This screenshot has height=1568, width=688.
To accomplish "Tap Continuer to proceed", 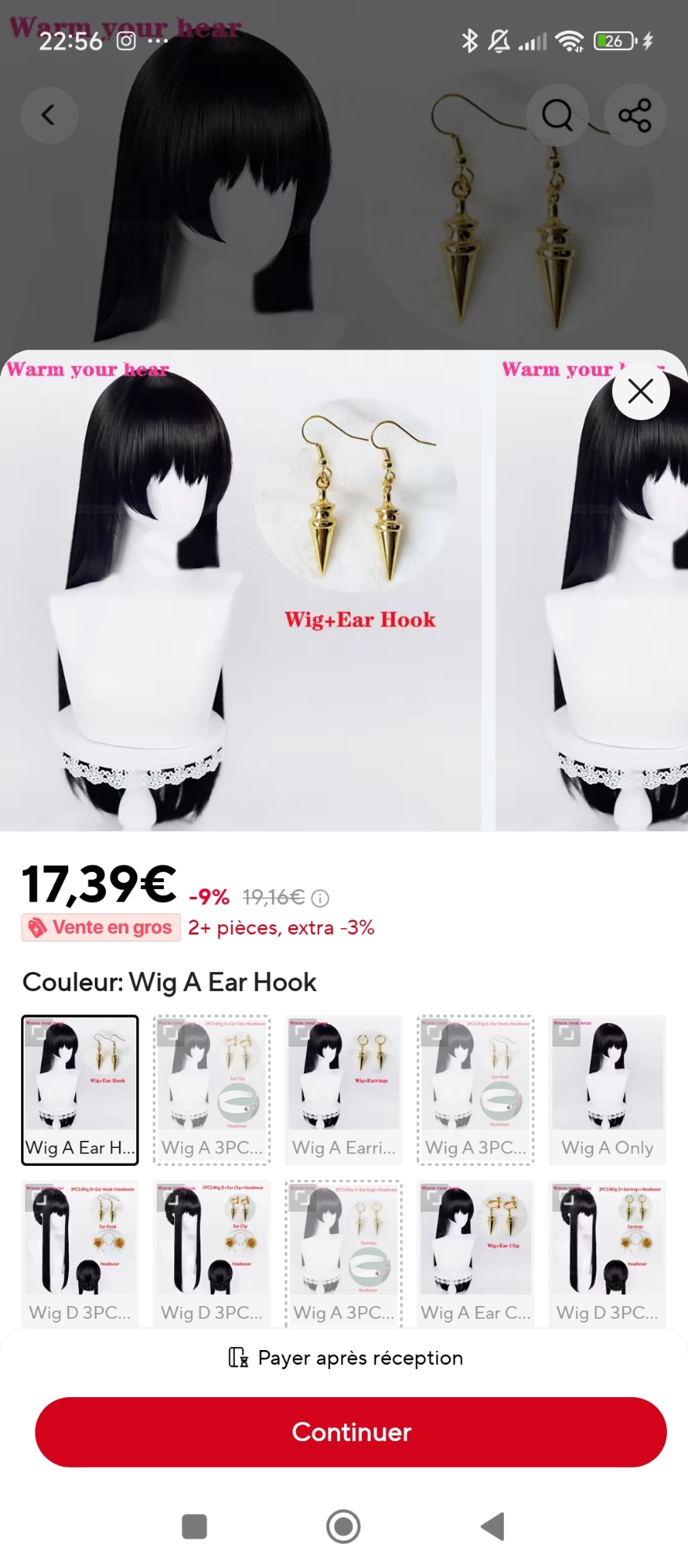I will click(351, 1432).
